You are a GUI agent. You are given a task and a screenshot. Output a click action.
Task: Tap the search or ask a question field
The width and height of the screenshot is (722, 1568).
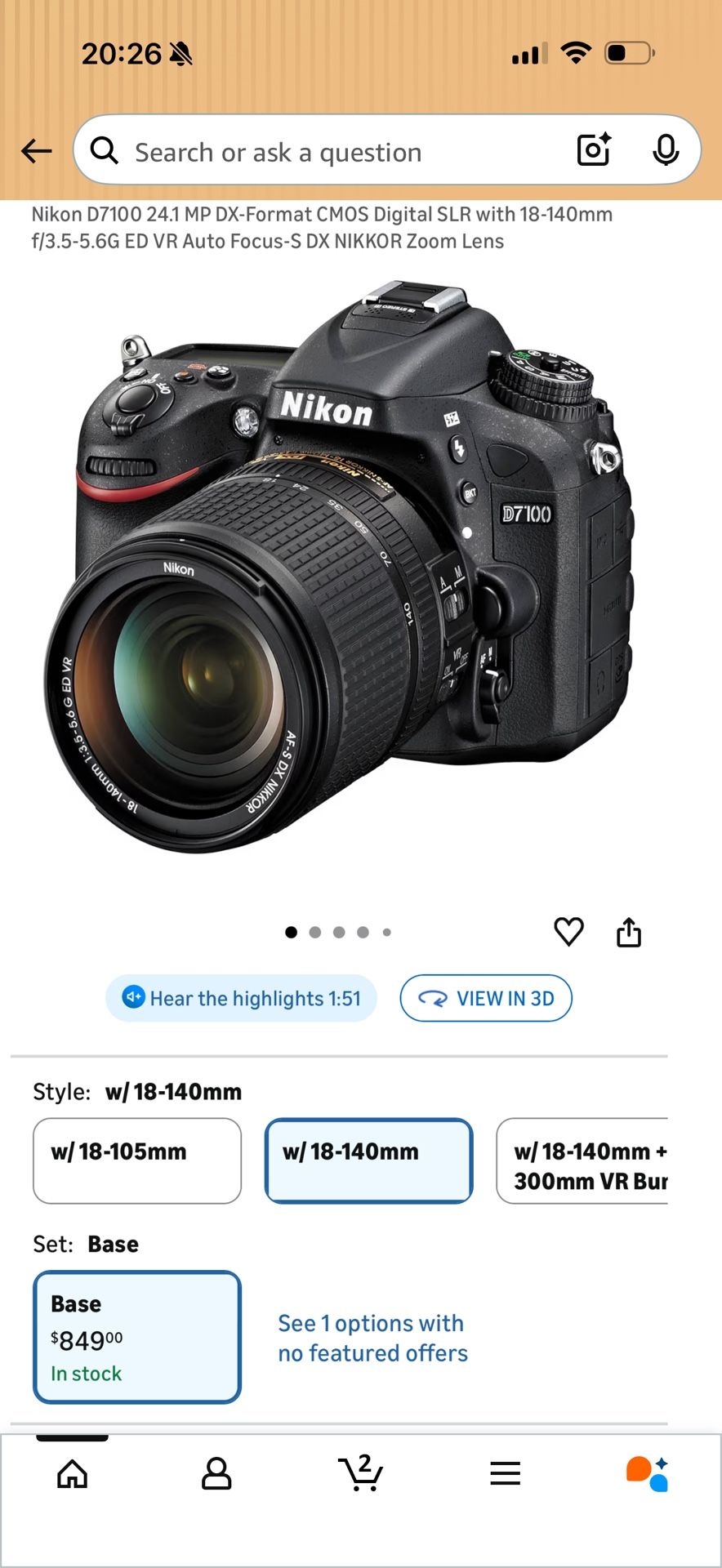click(327, 151)
